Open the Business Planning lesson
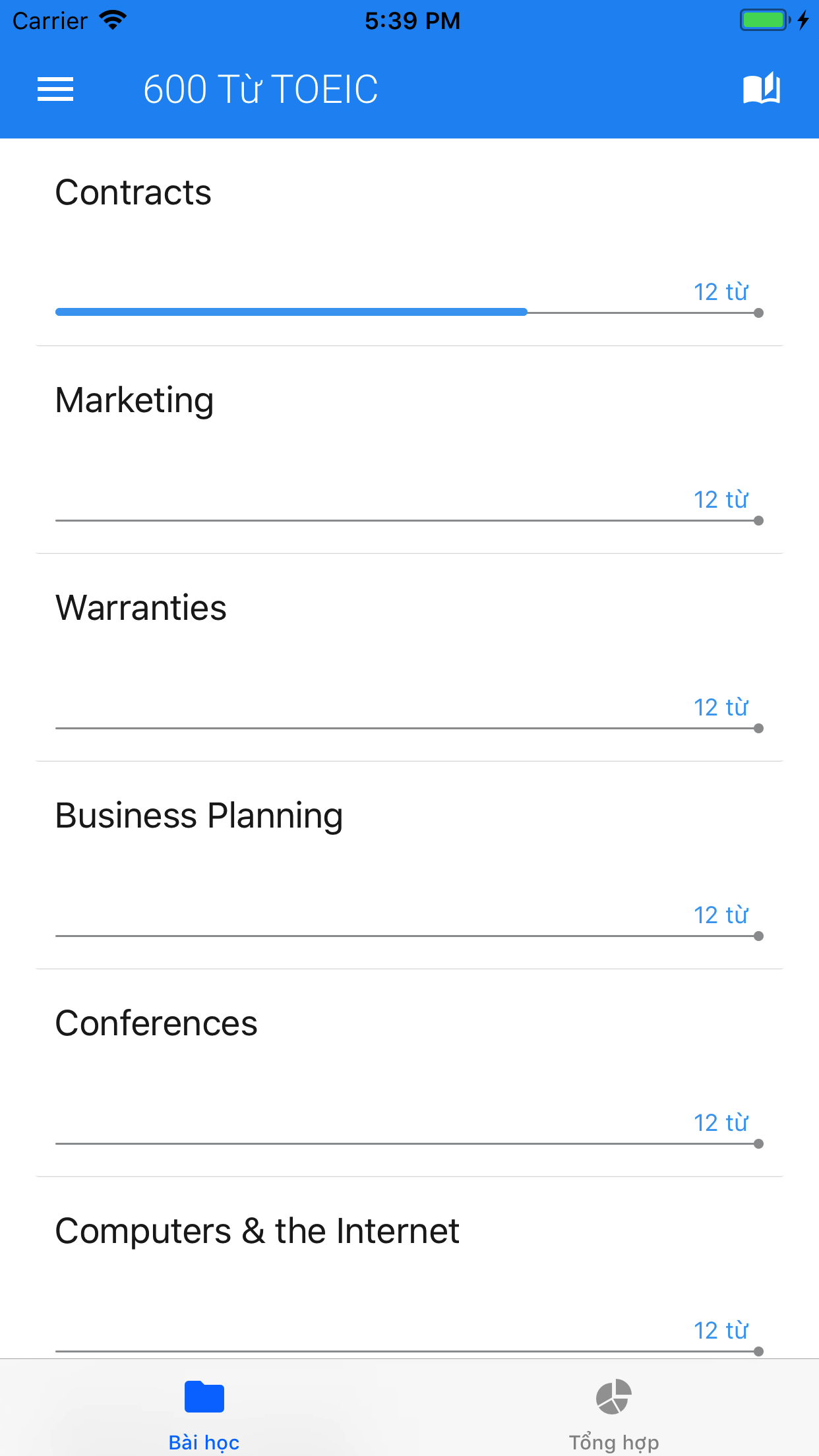This screenshot has width=819, height=1456. [409, 865]
